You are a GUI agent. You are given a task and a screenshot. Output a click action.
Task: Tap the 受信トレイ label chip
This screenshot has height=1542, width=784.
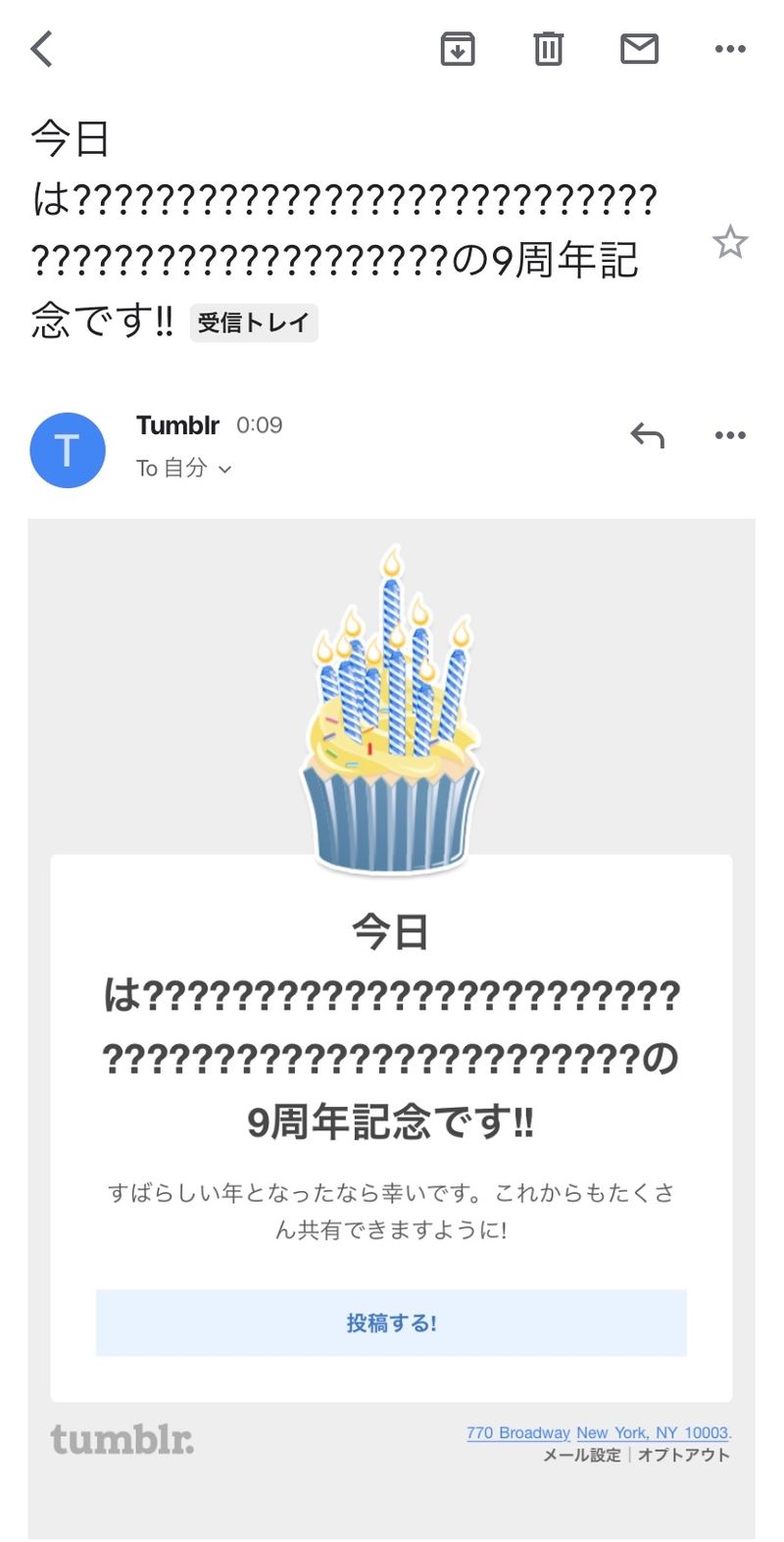pos(254,323)
